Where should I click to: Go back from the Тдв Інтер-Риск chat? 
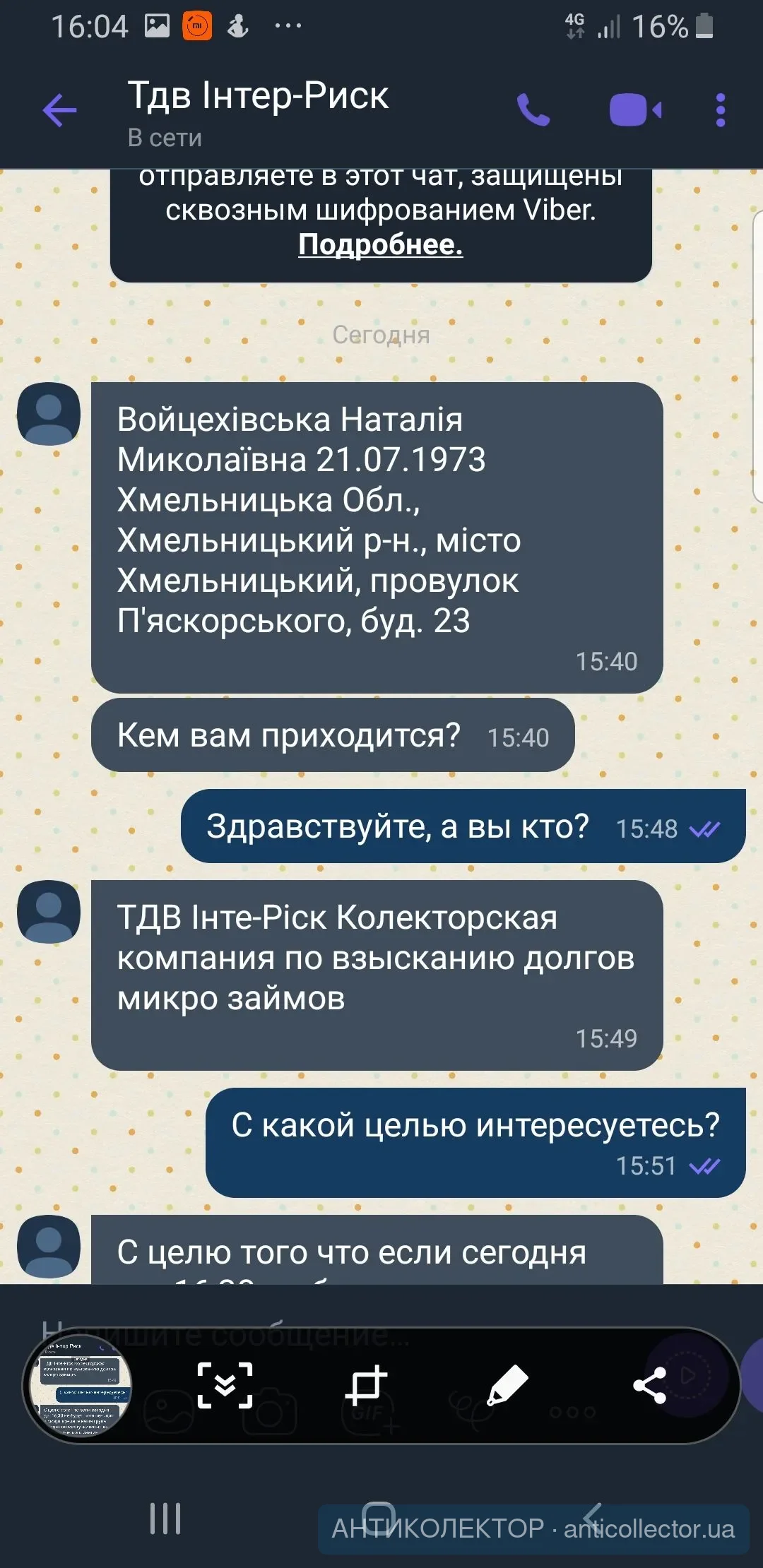click(60, 110)
